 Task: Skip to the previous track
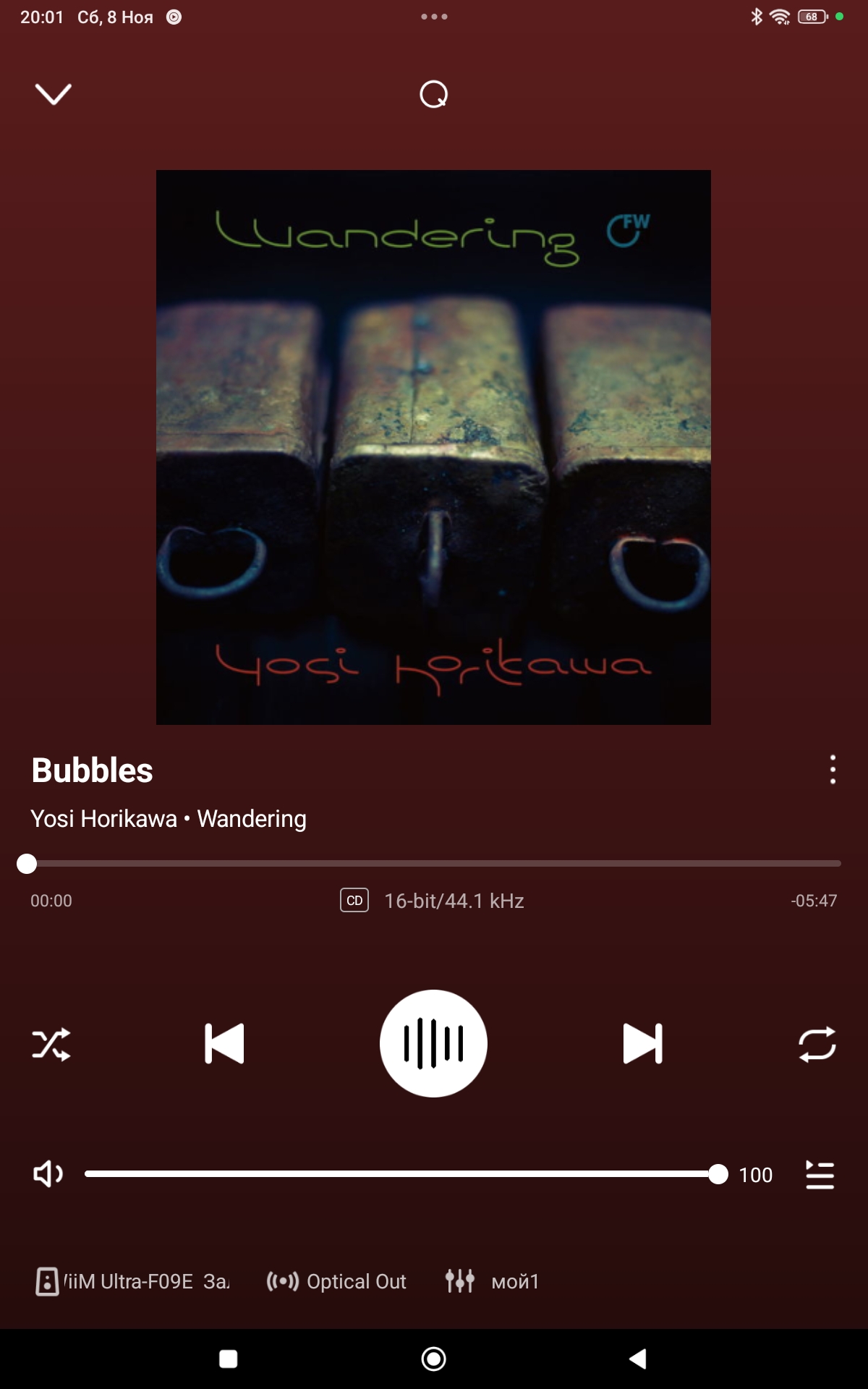click(224, 1044)
